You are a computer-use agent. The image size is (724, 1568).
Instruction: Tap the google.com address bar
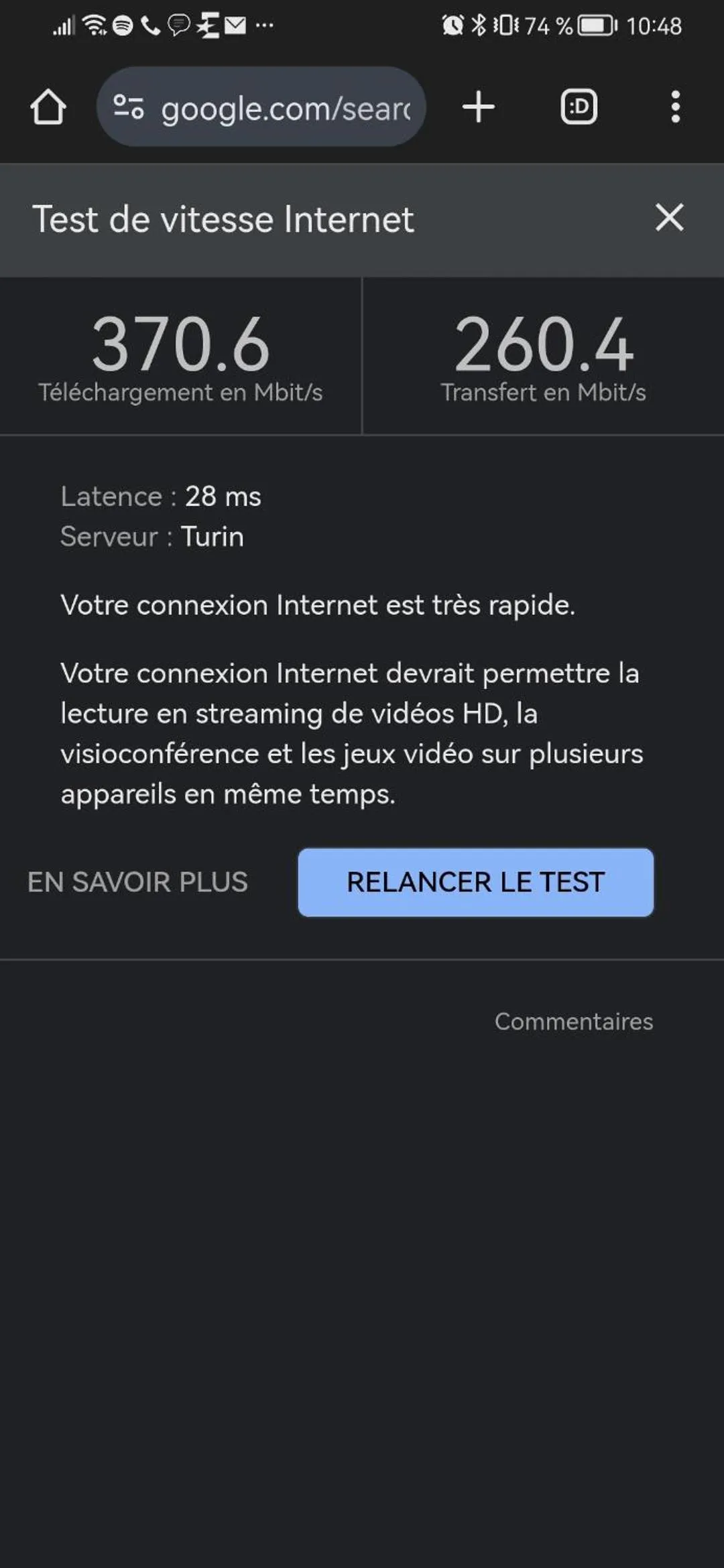[285, 108]
